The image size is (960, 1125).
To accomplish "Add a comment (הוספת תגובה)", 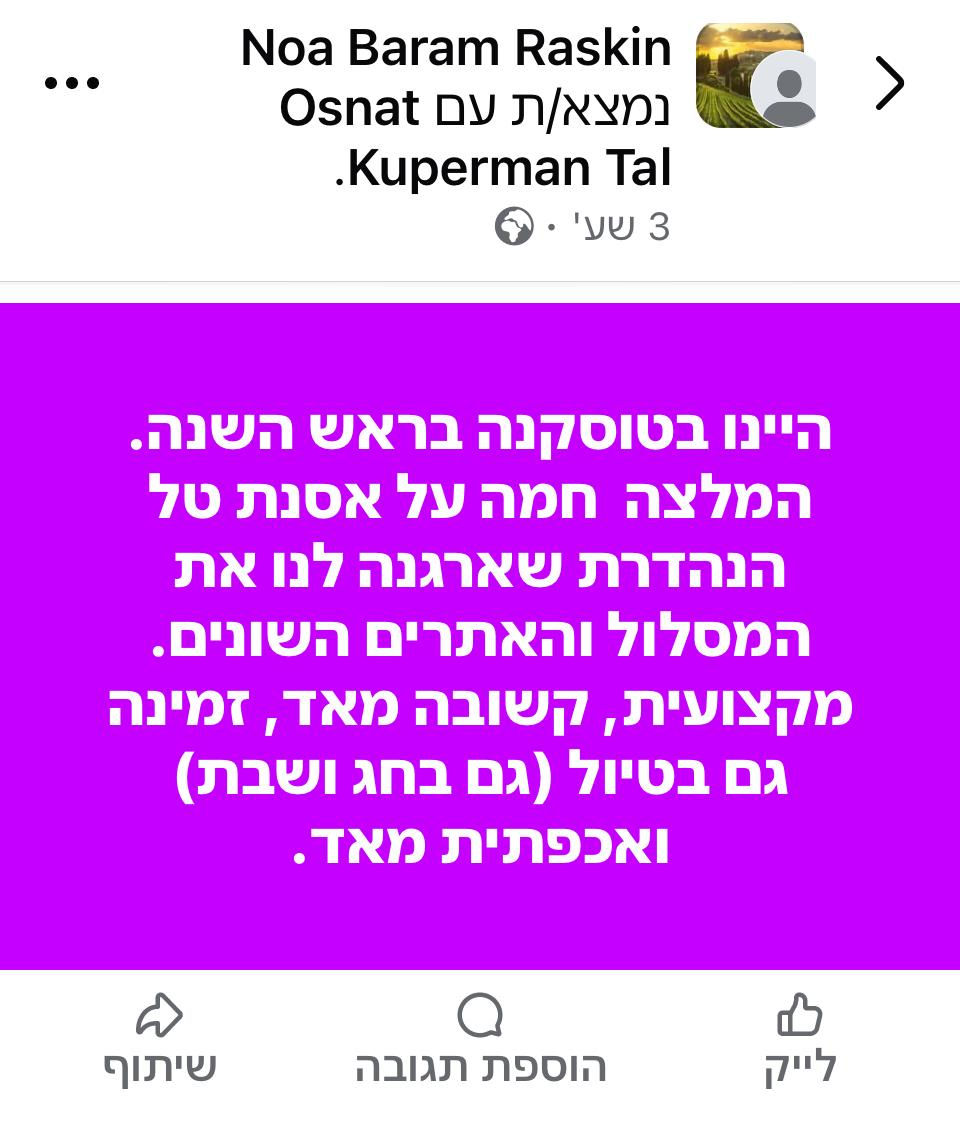I will click(480, 1040).
